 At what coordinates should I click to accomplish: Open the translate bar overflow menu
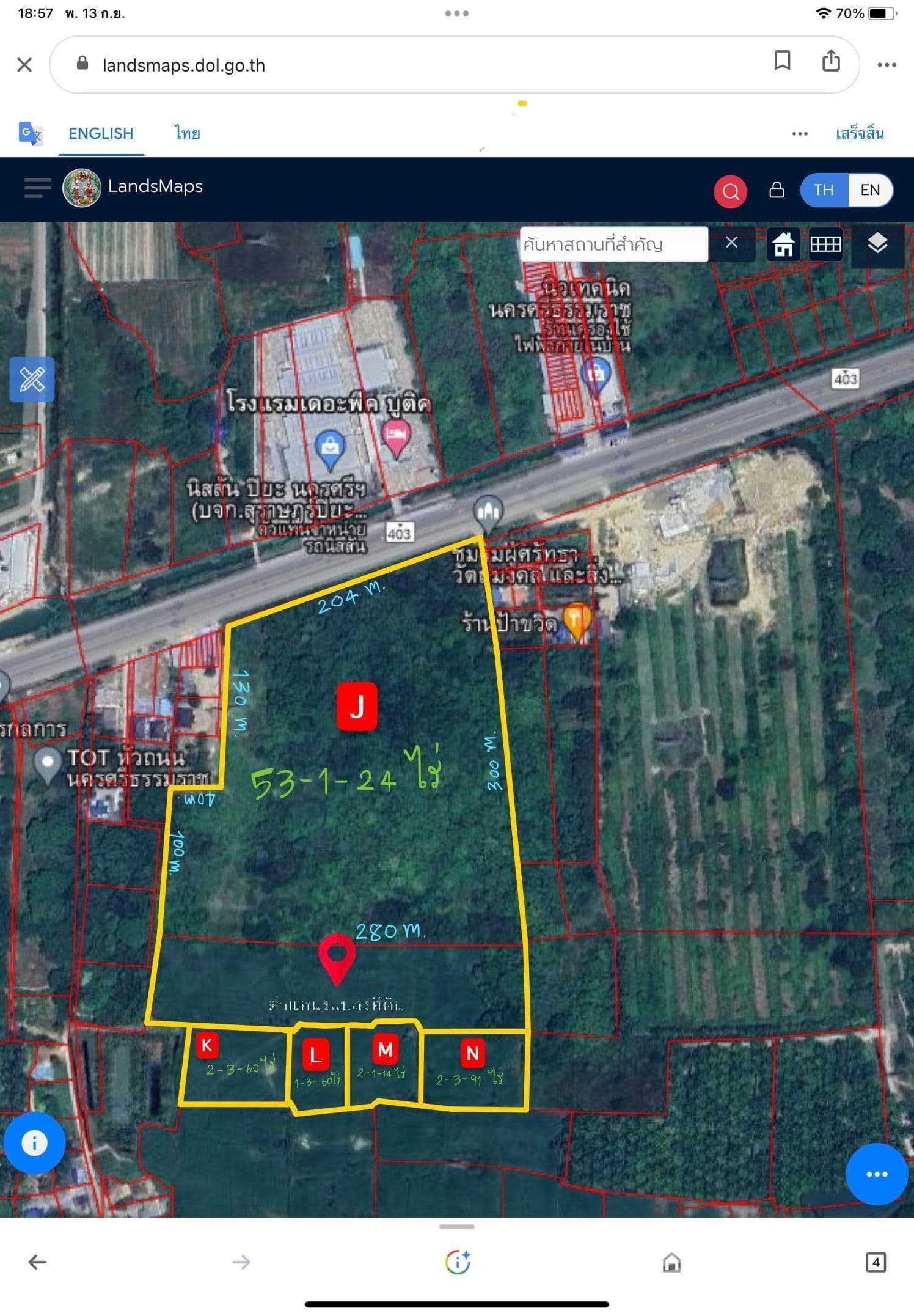pyautogui.click(x=800, y=133)
